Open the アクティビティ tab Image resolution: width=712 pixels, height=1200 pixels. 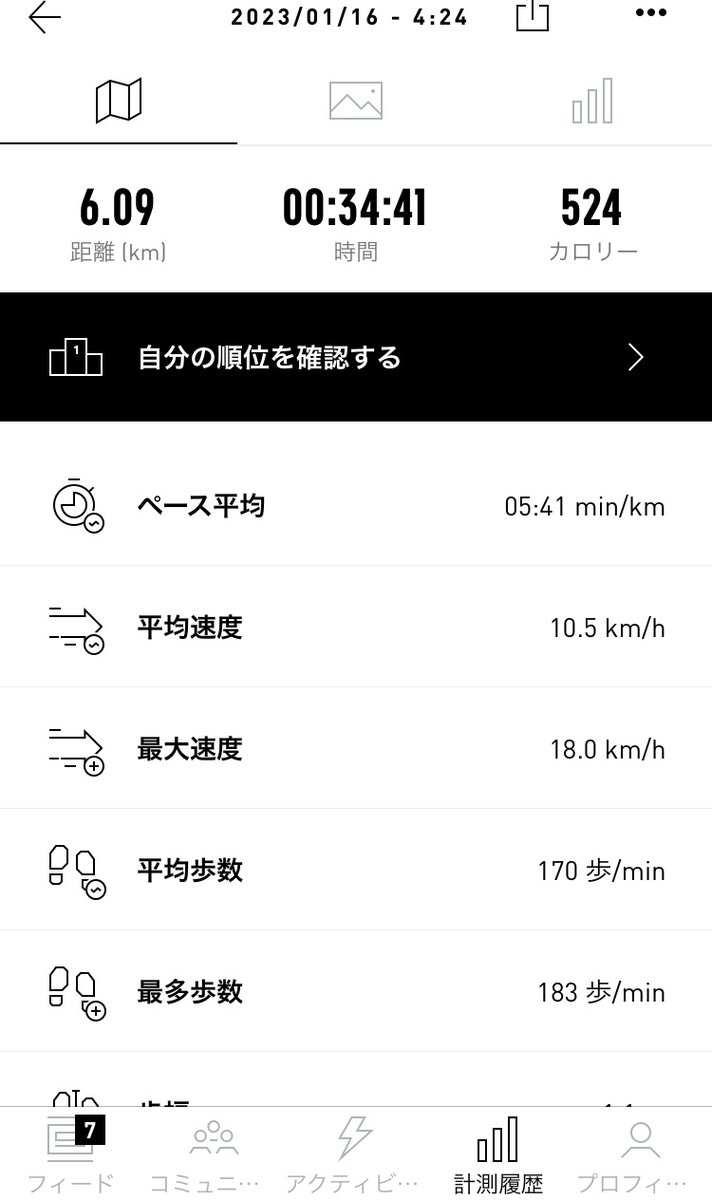click(x=356, y=1155)
